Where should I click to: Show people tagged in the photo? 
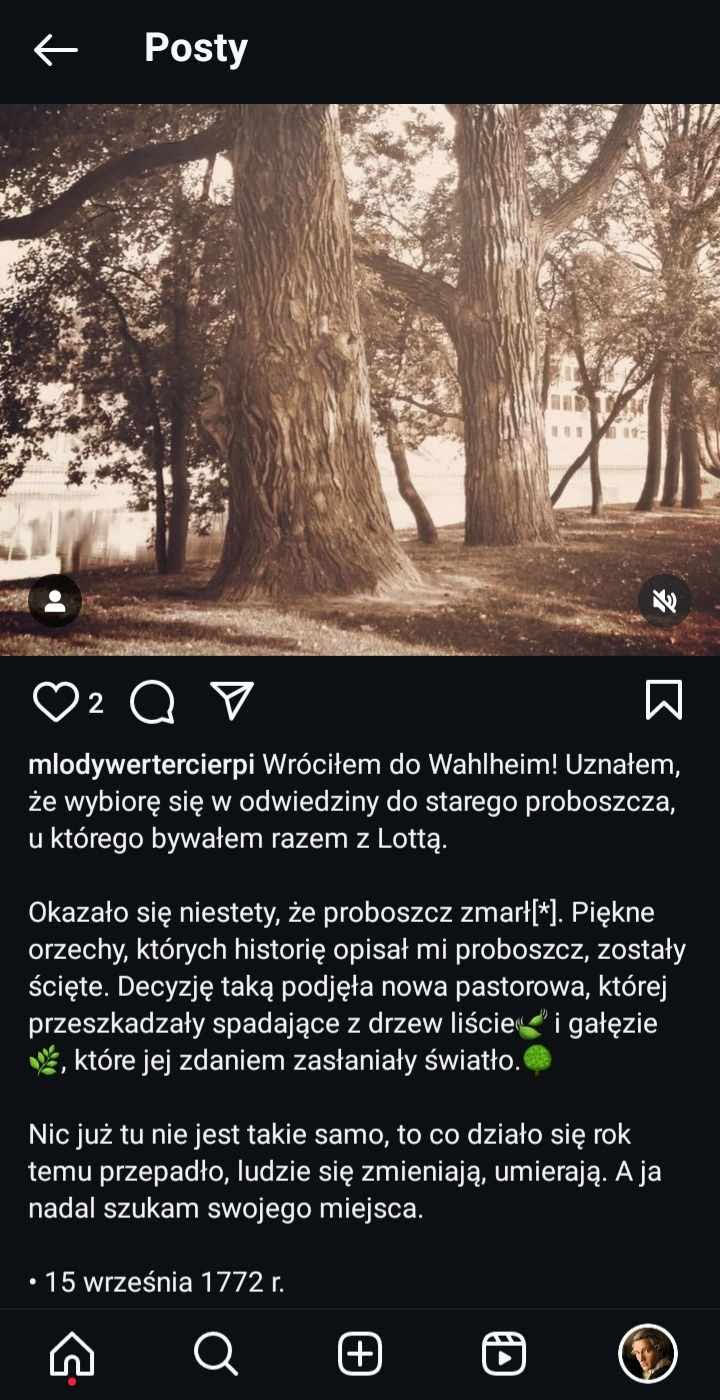[x=55, y=601]
